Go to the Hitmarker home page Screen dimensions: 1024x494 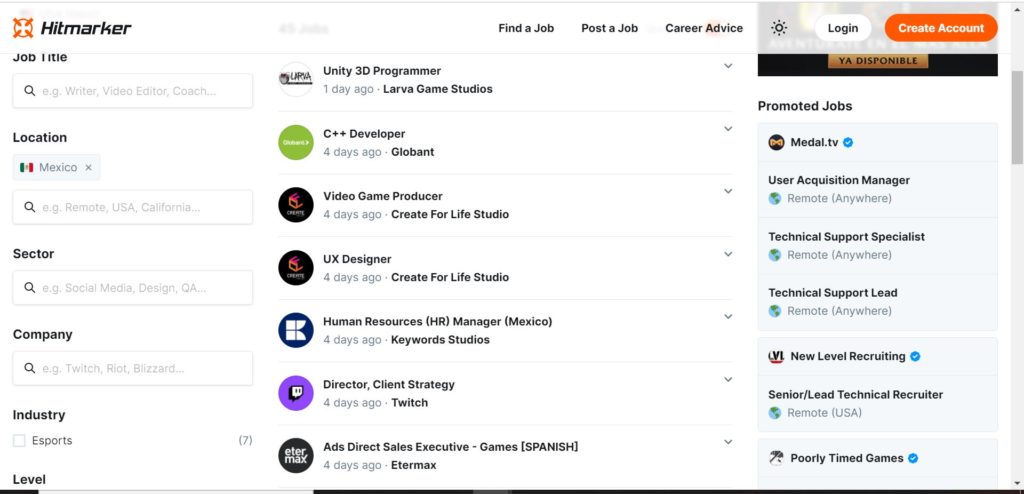72,28
